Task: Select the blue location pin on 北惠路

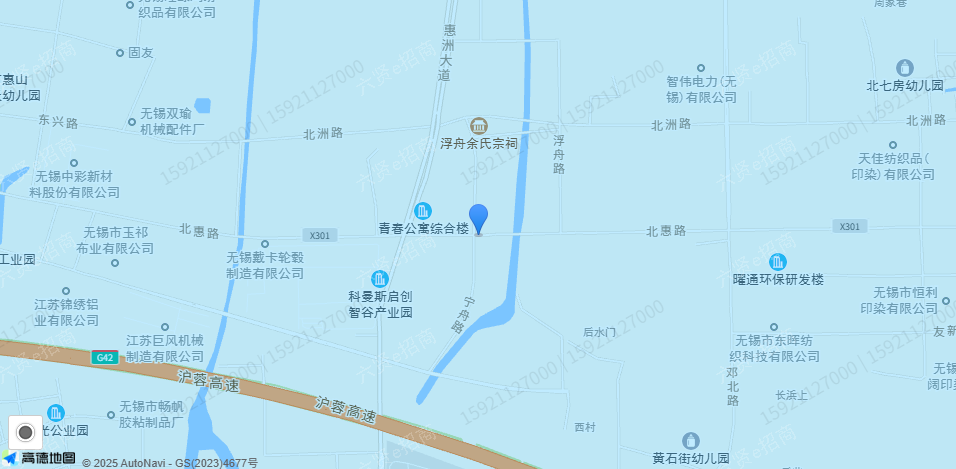Action: pyautogui.click(x=479, y=218)
